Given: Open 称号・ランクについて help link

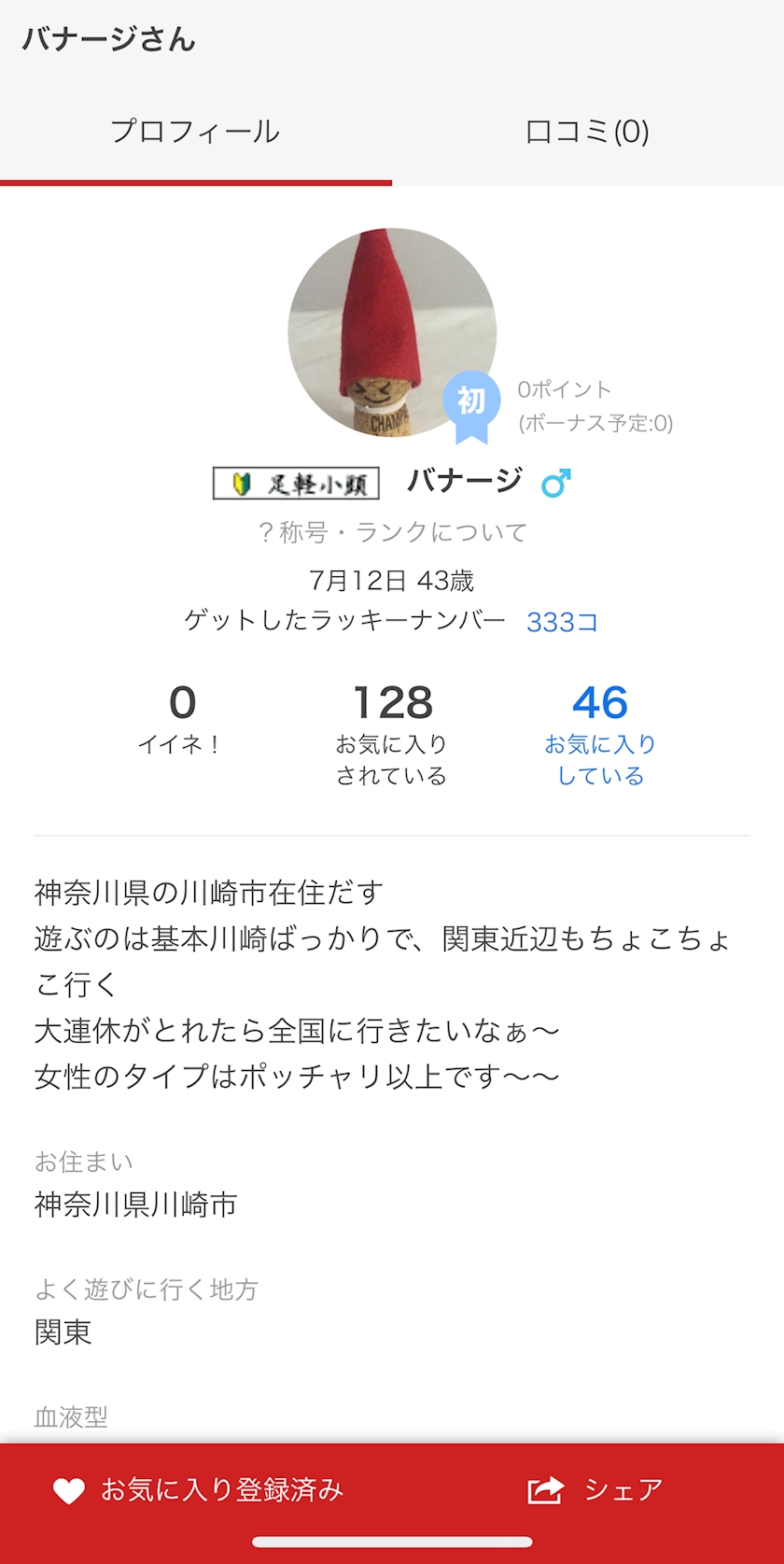Looking at the screenshot, I should click(x=392, y=532).
